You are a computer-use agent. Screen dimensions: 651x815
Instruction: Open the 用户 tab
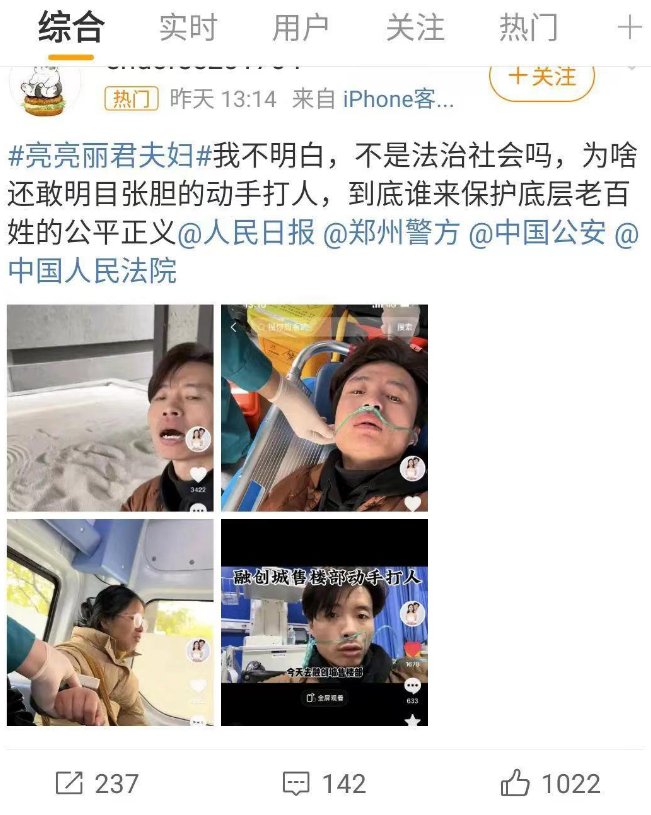(x=300, y=27)
